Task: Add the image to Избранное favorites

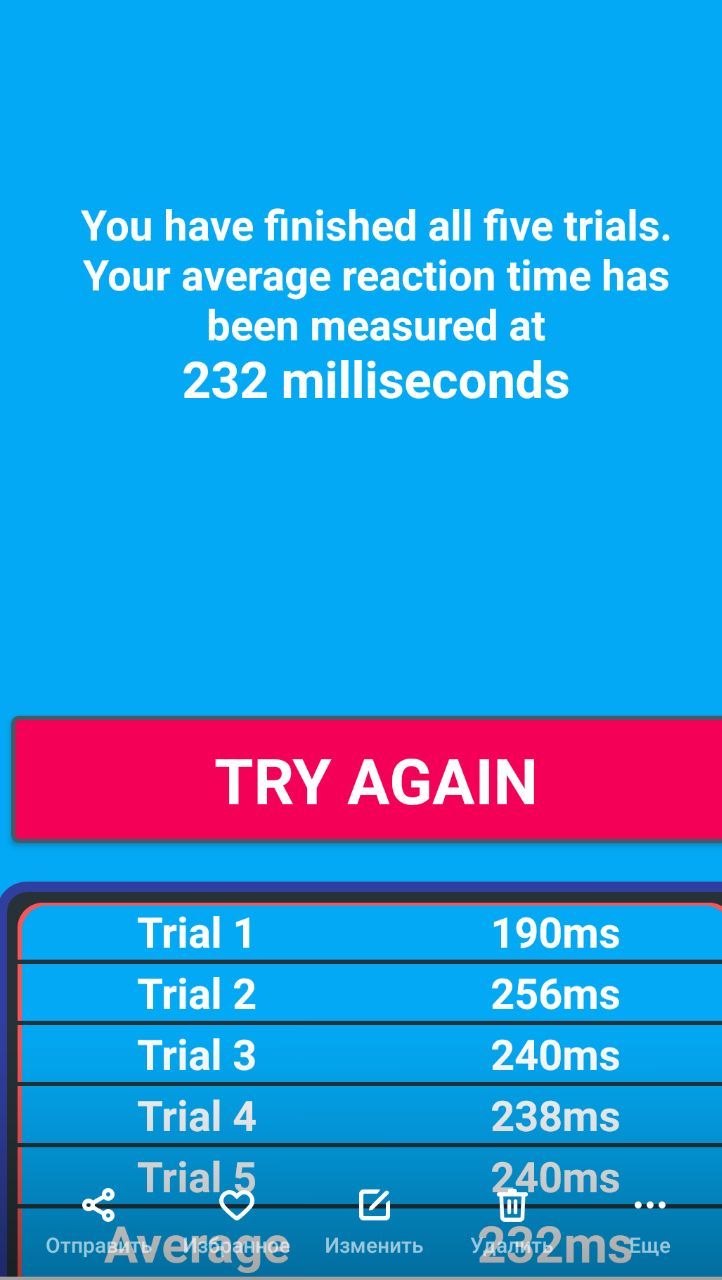Action: point(236,1222)
